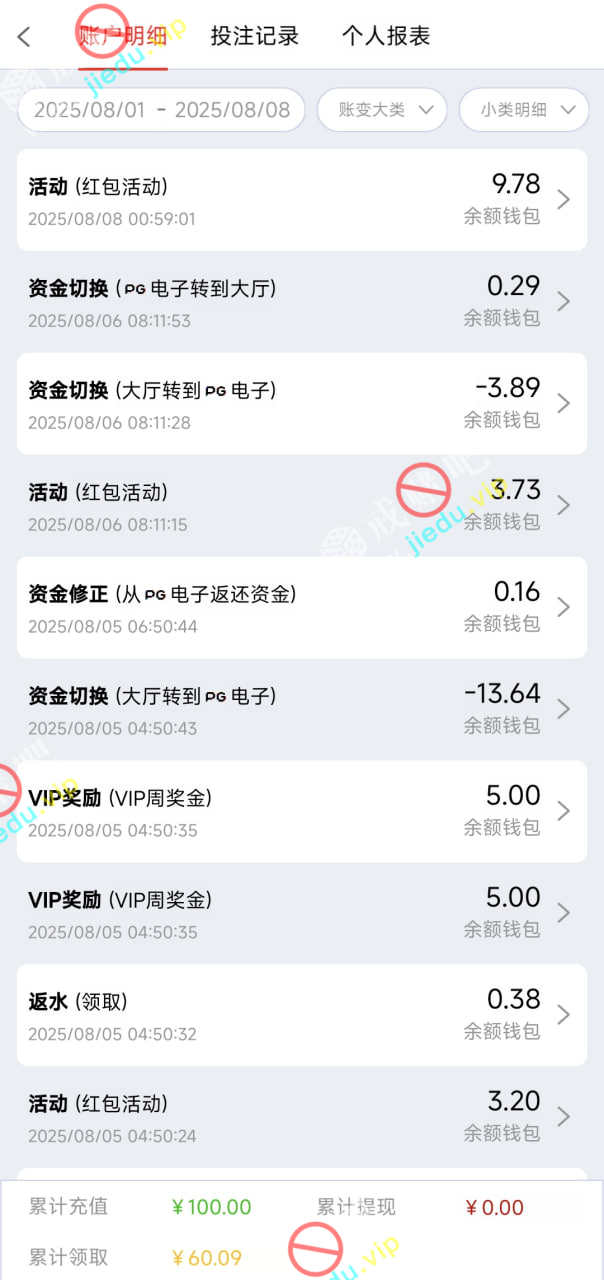Open the 资金修正 entry of 0.16
The width and height of the screenshot is (604, 1280).
point(301,608)
